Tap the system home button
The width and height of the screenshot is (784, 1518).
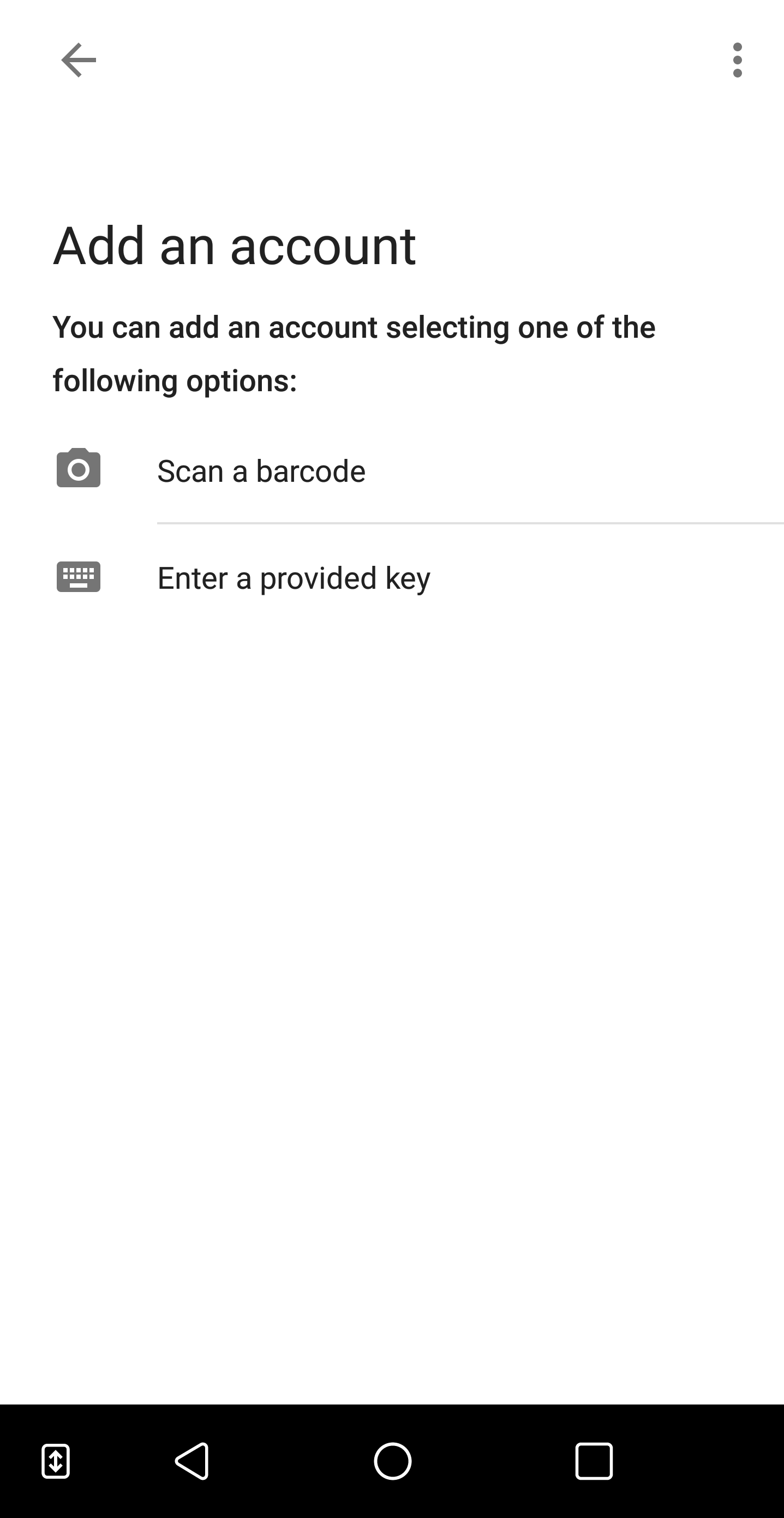tap(392, 1461)
